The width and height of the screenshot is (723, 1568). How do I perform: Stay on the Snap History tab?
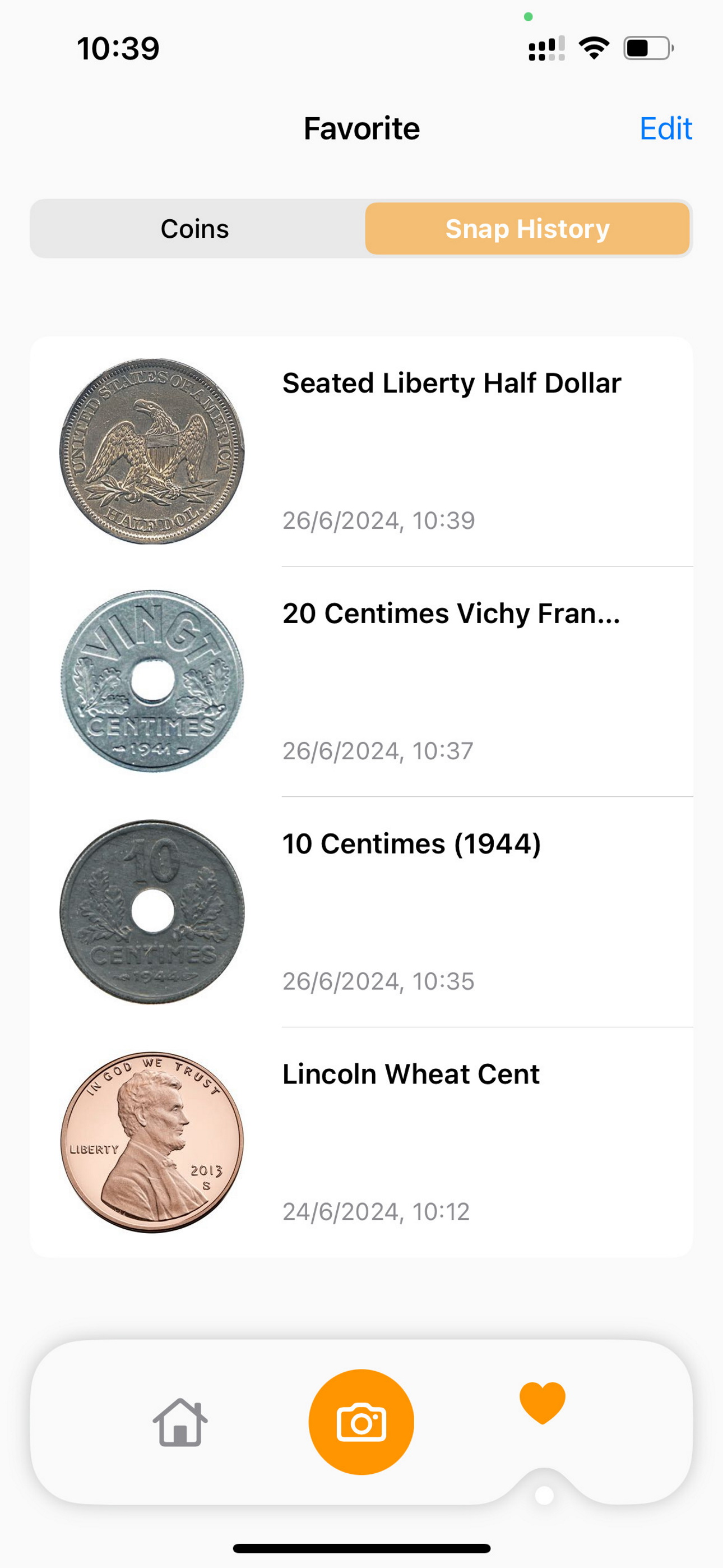(527, 229)
